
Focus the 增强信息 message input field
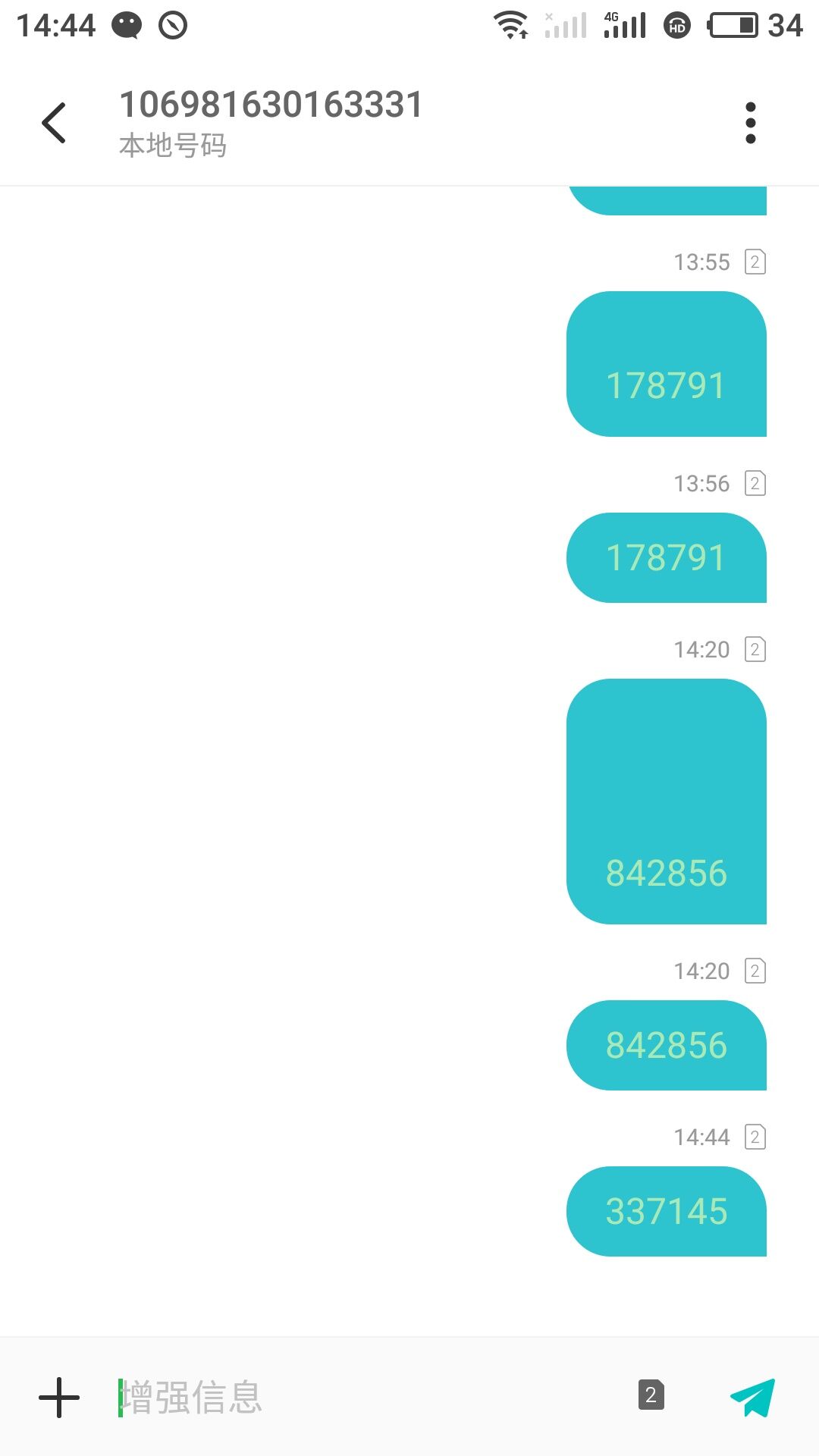364,1397
